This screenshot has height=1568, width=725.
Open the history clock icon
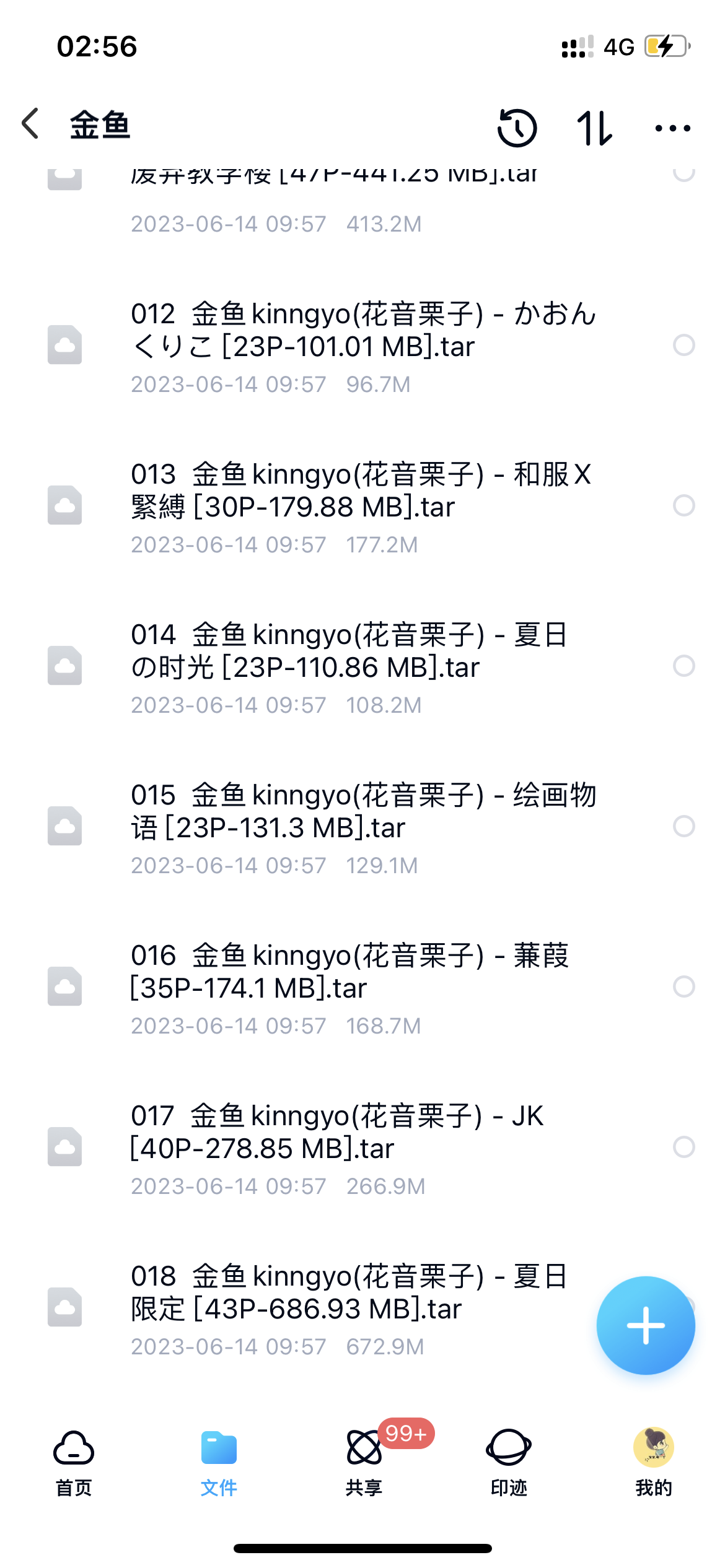click(517, 128)
